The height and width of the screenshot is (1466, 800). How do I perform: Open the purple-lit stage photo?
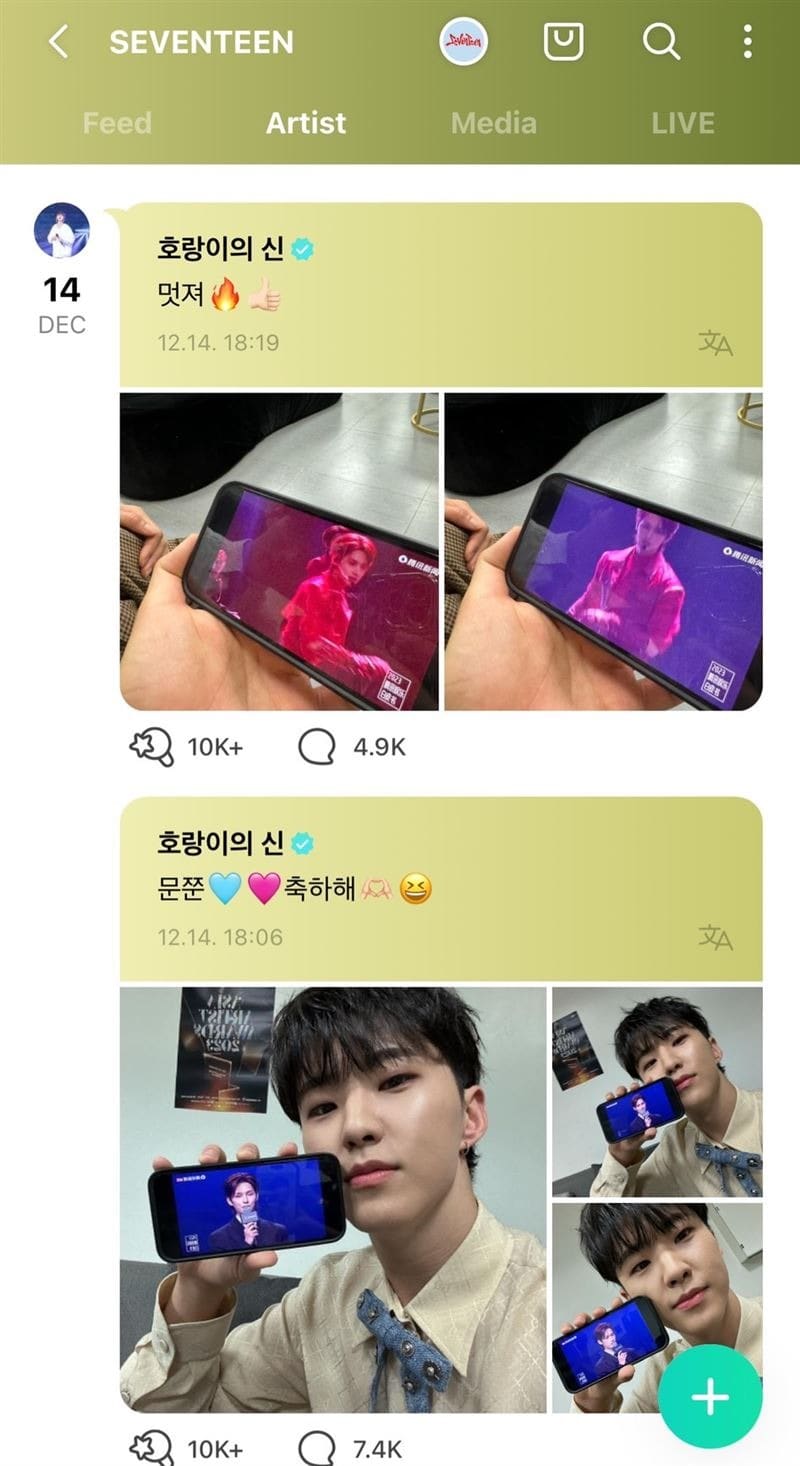[x=603, y=551]
